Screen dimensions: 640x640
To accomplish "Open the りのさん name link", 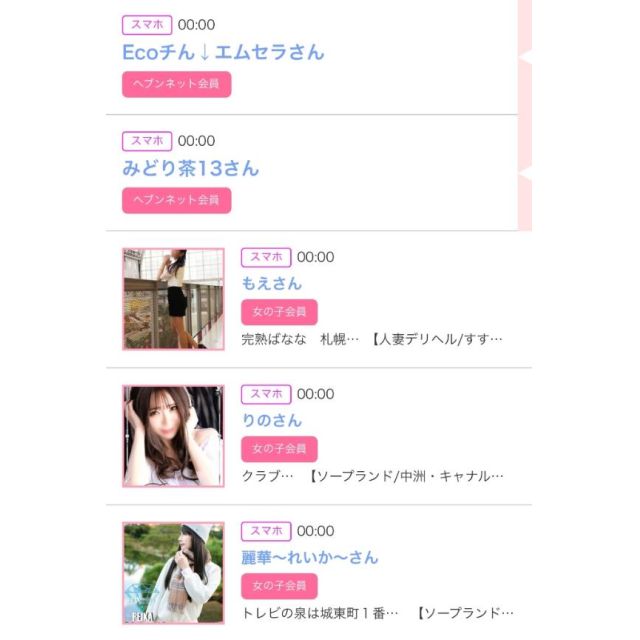I will [271, 420].
